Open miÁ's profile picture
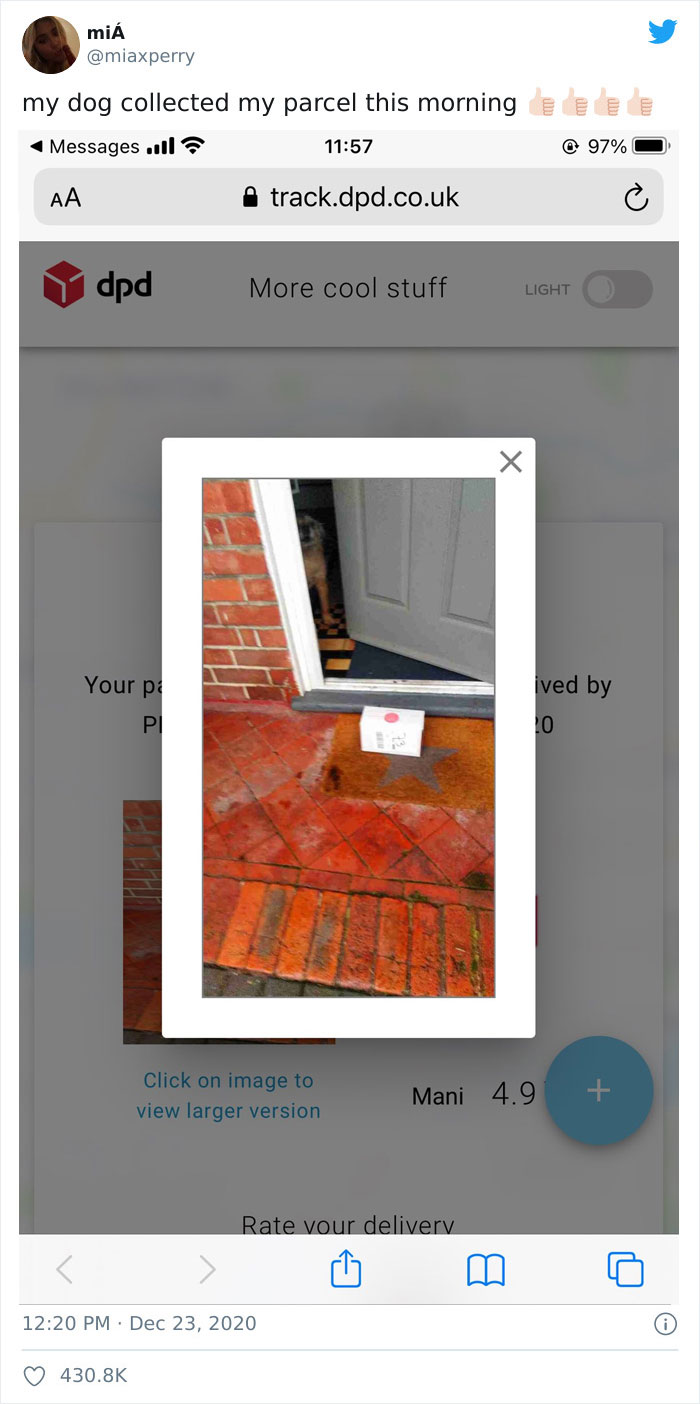 pos(51,45)
